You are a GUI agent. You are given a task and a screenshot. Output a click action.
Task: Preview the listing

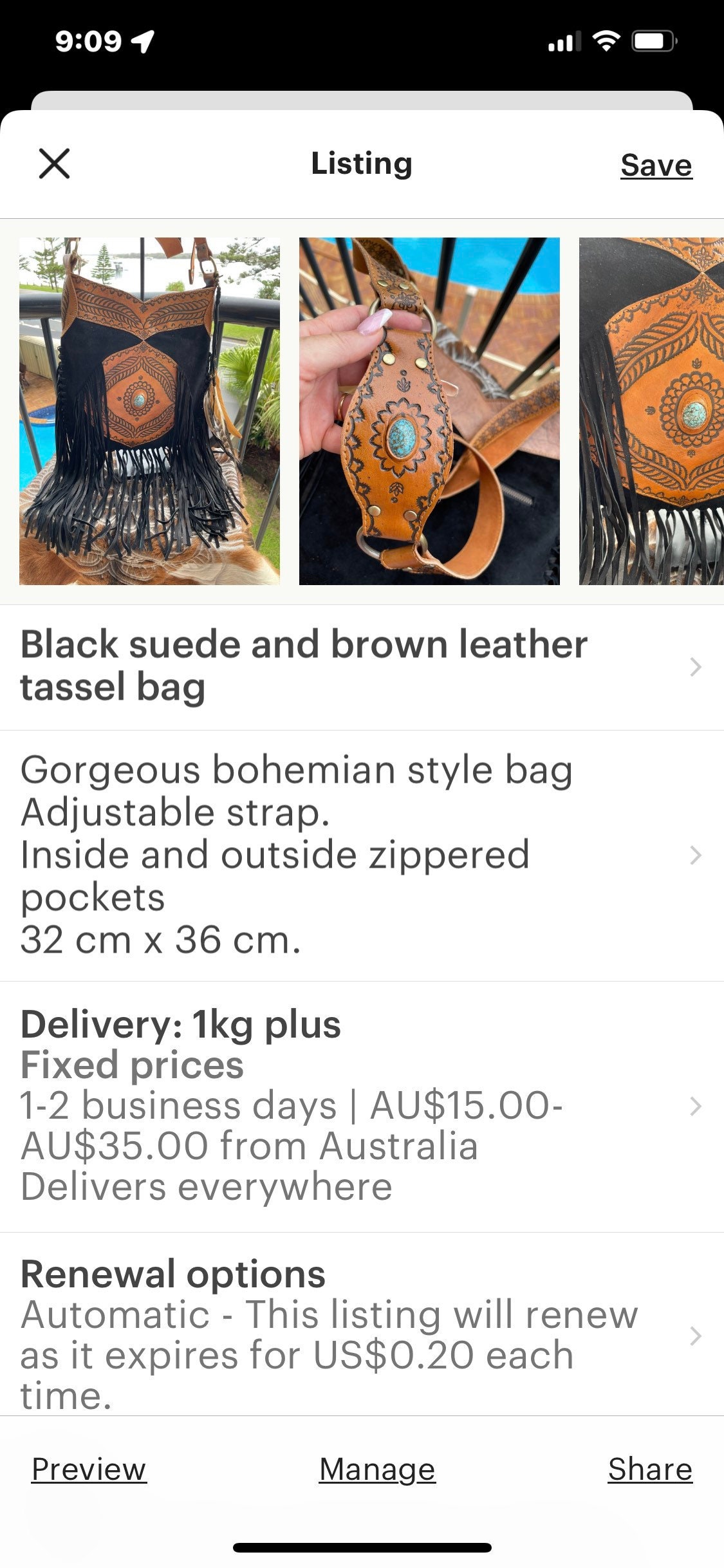click(x=89, y=1470)
